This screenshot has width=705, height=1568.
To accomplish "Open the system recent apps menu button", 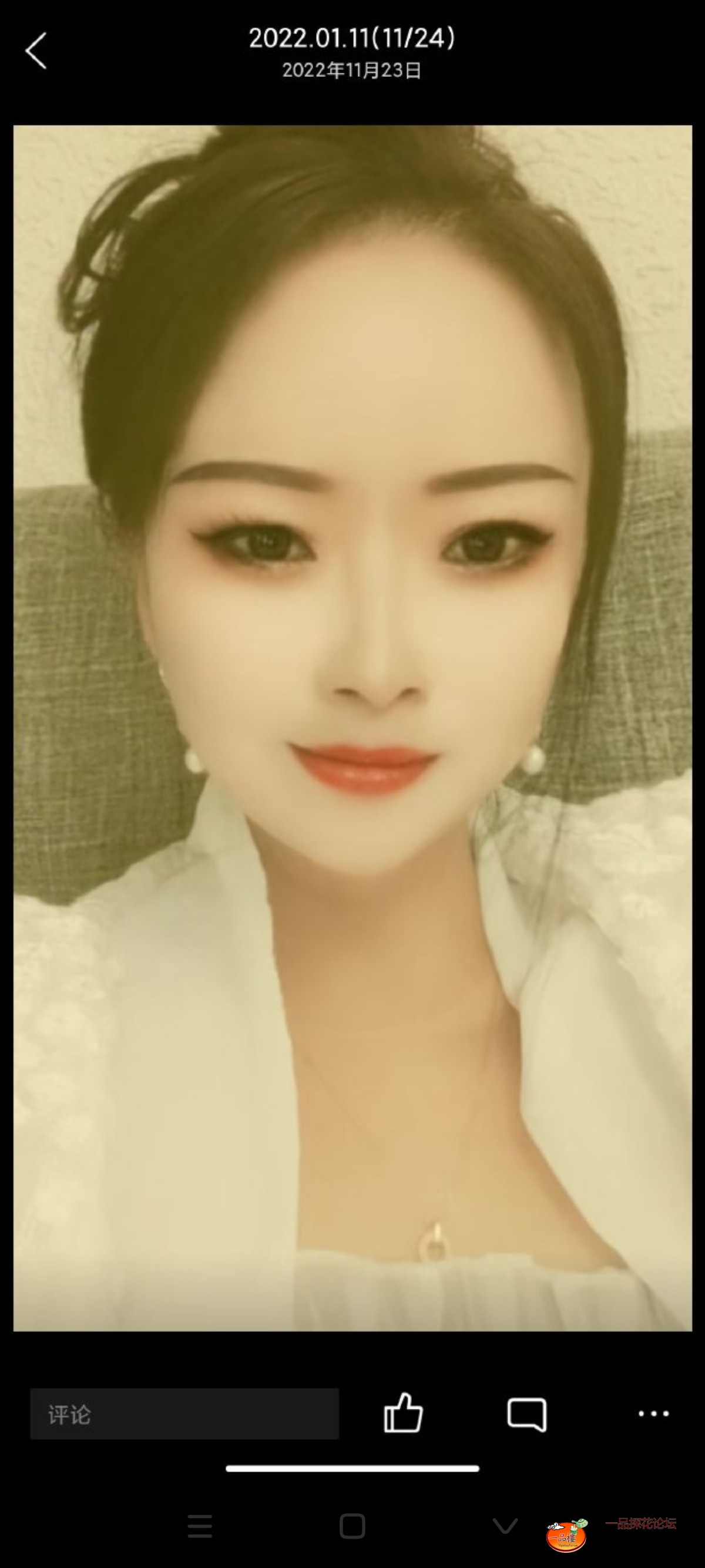I will tap(200, 1526).
